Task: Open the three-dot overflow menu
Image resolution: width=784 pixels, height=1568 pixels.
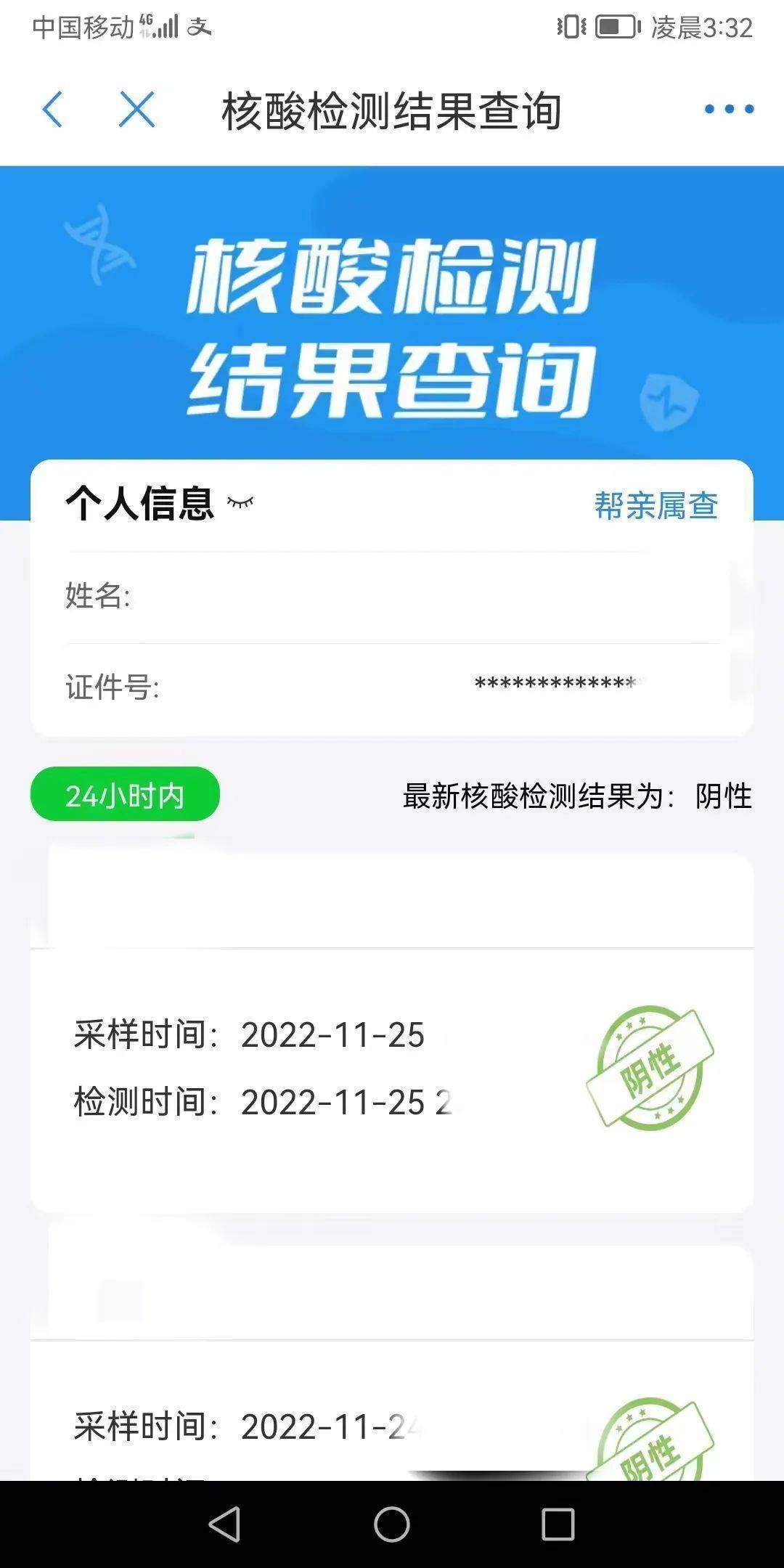Action: pos(729,110)
